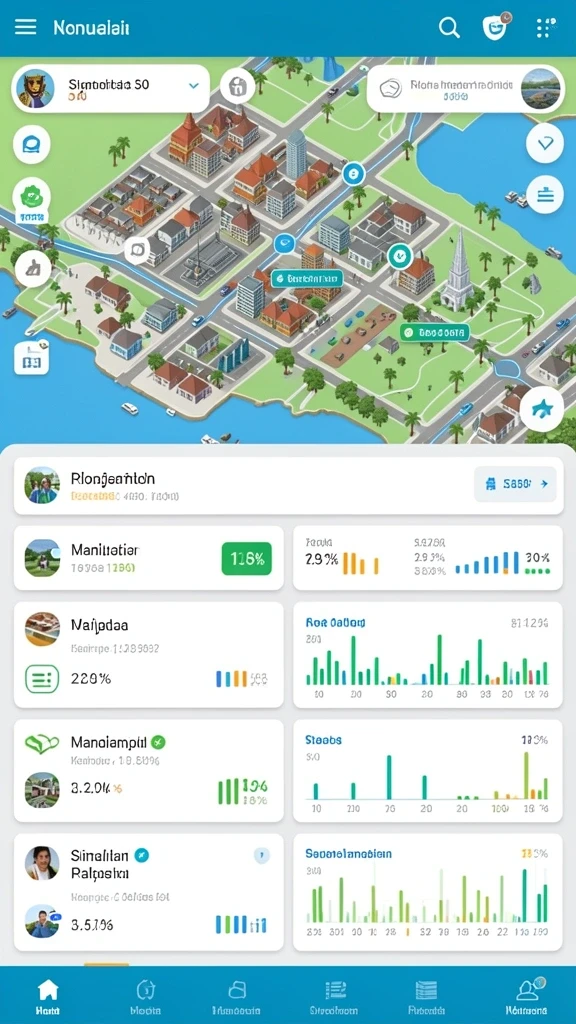Open the hamburger menu
This screenshot has height=1024, width=576.
25,27
